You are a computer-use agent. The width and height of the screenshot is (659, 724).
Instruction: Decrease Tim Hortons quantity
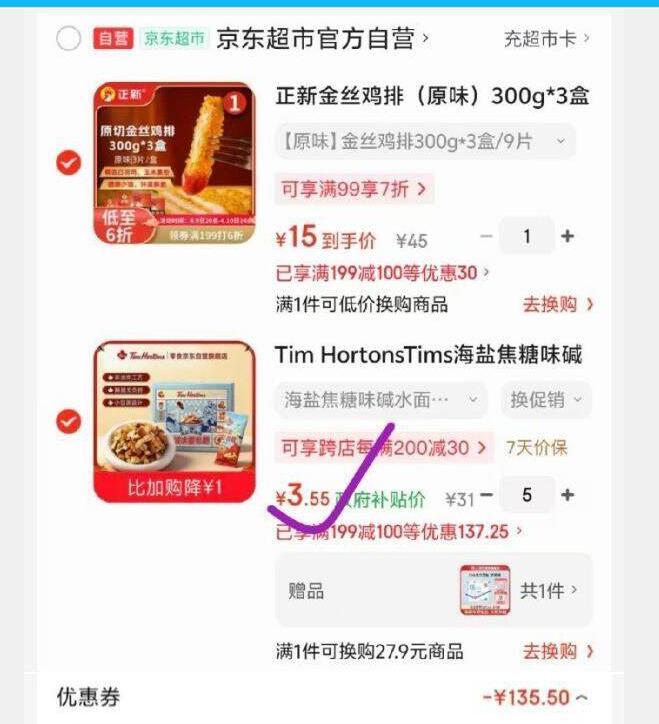click(486, 496)
